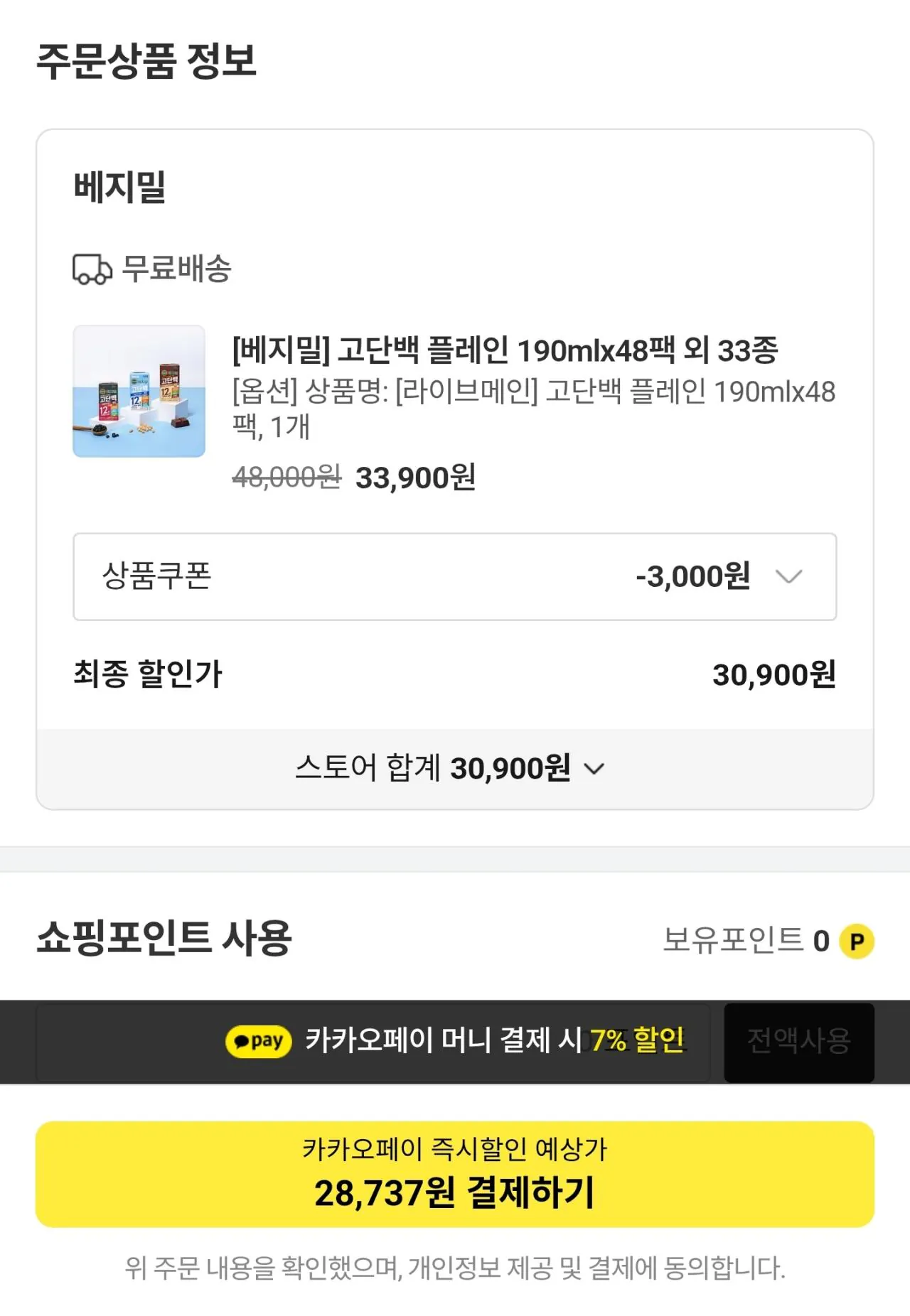Click the strikethrough 48,000원 original price

point(285,478)
